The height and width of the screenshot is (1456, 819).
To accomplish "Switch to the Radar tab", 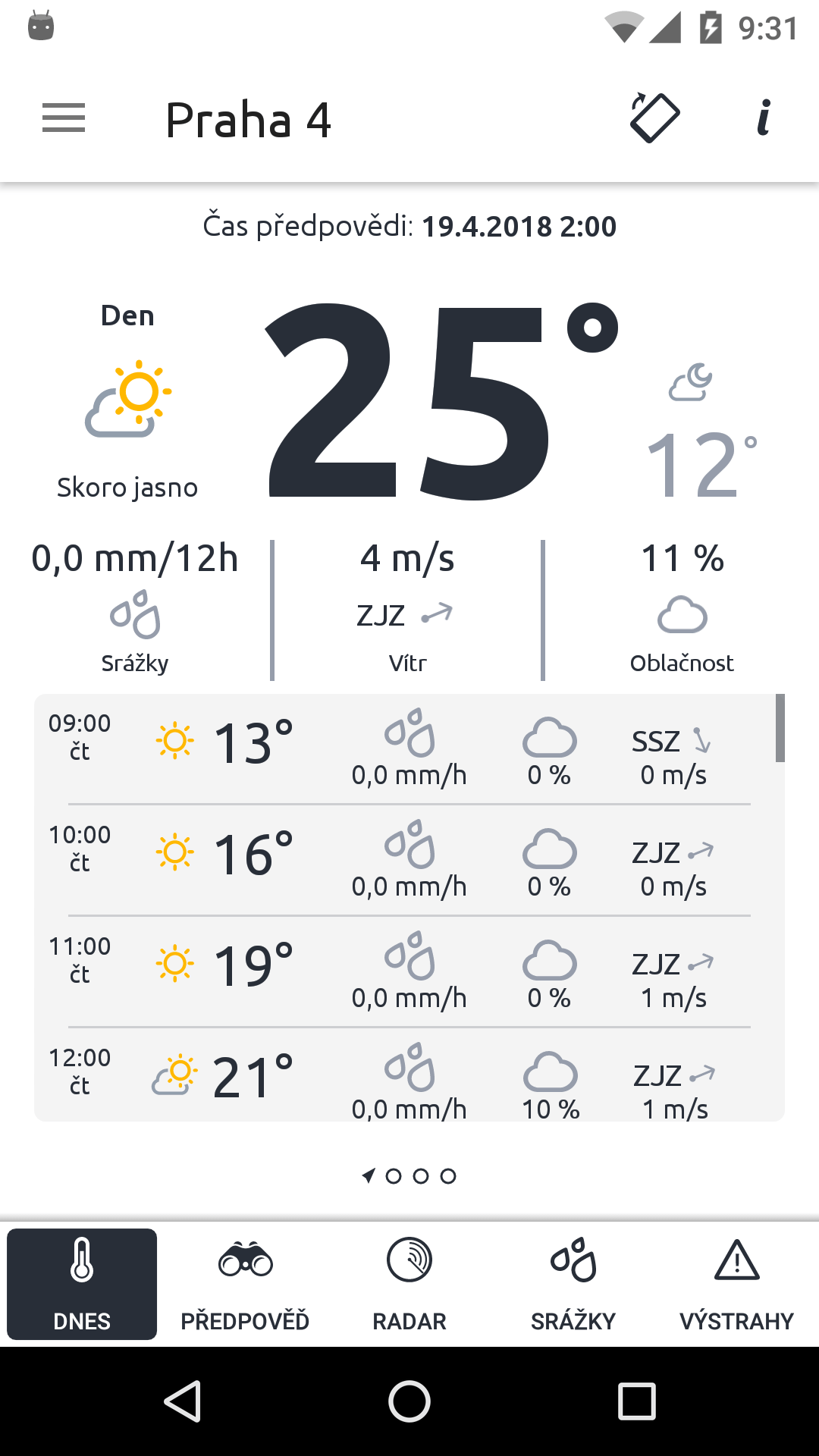I will click(x=409, y=1284).
